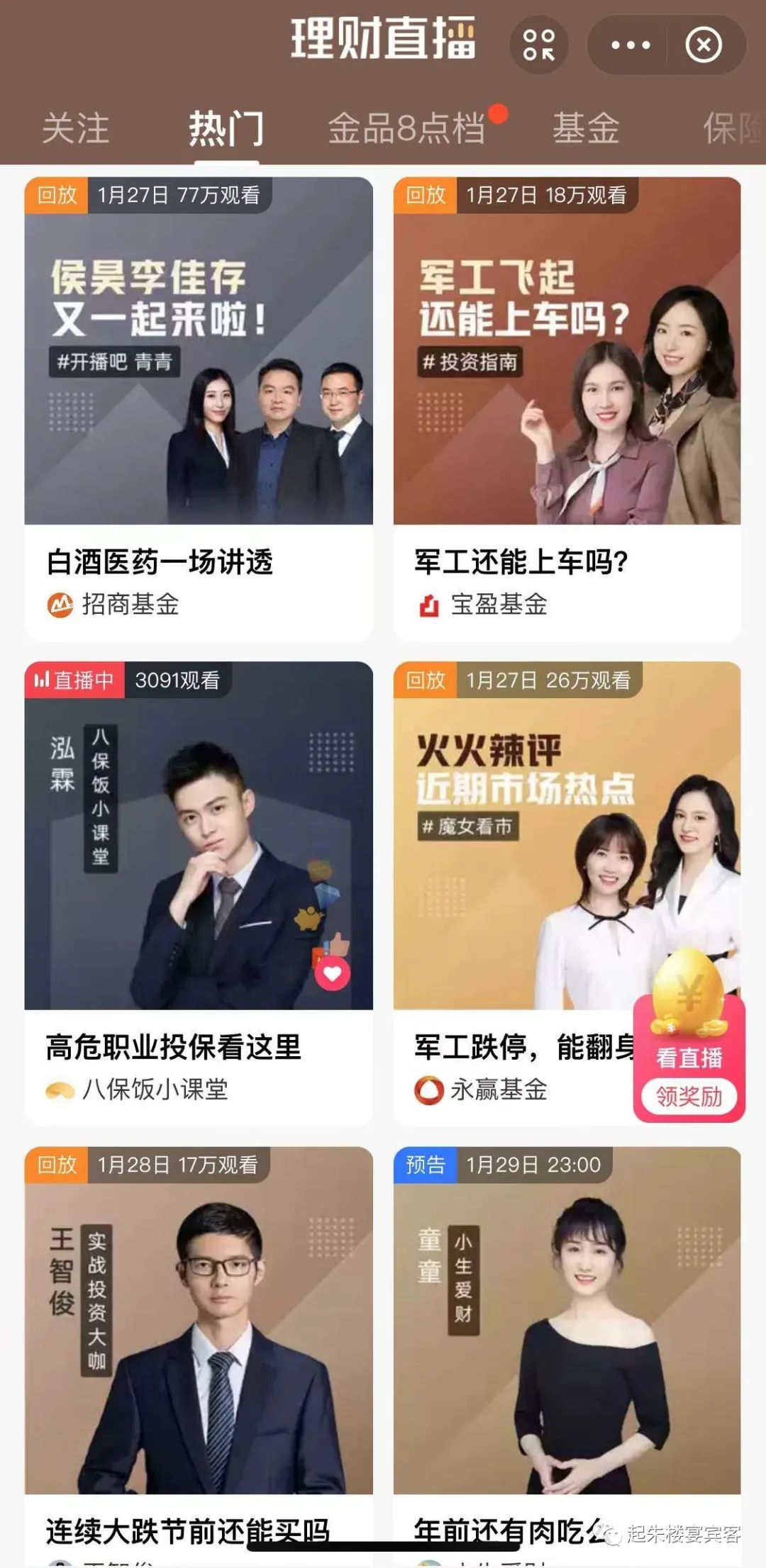This screenshot has height=1568, width=766.
Task: Tap the 看直播 领奖励 reward button
Action: (689, 1059)
